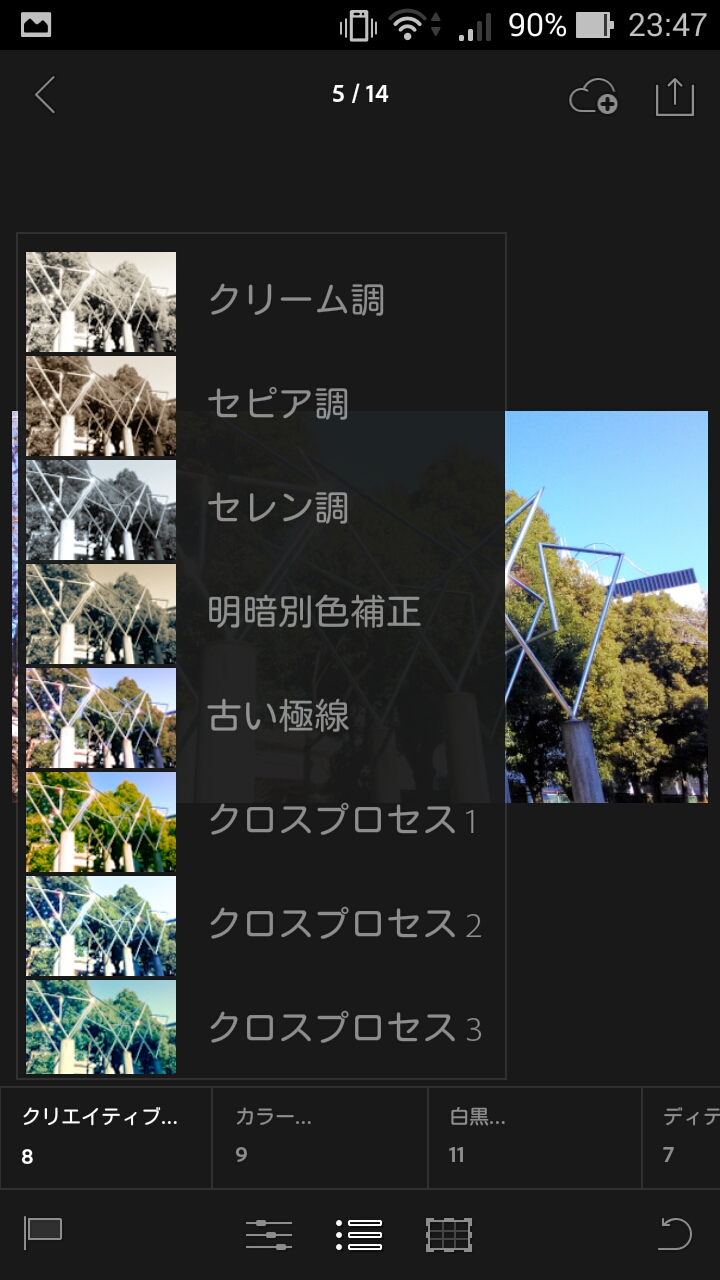Tap the クリエイティブ category showing 8 presets

pos(105,1138)
